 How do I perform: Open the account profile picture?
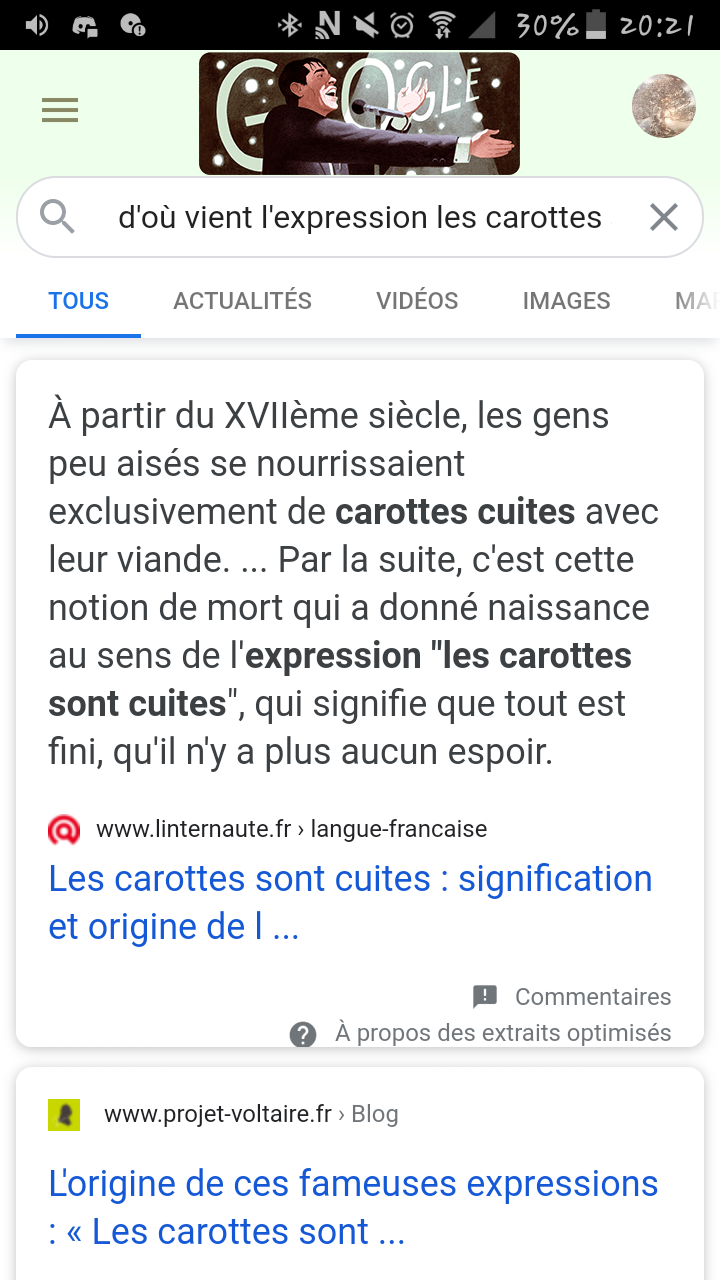click(x=663, y=106)
